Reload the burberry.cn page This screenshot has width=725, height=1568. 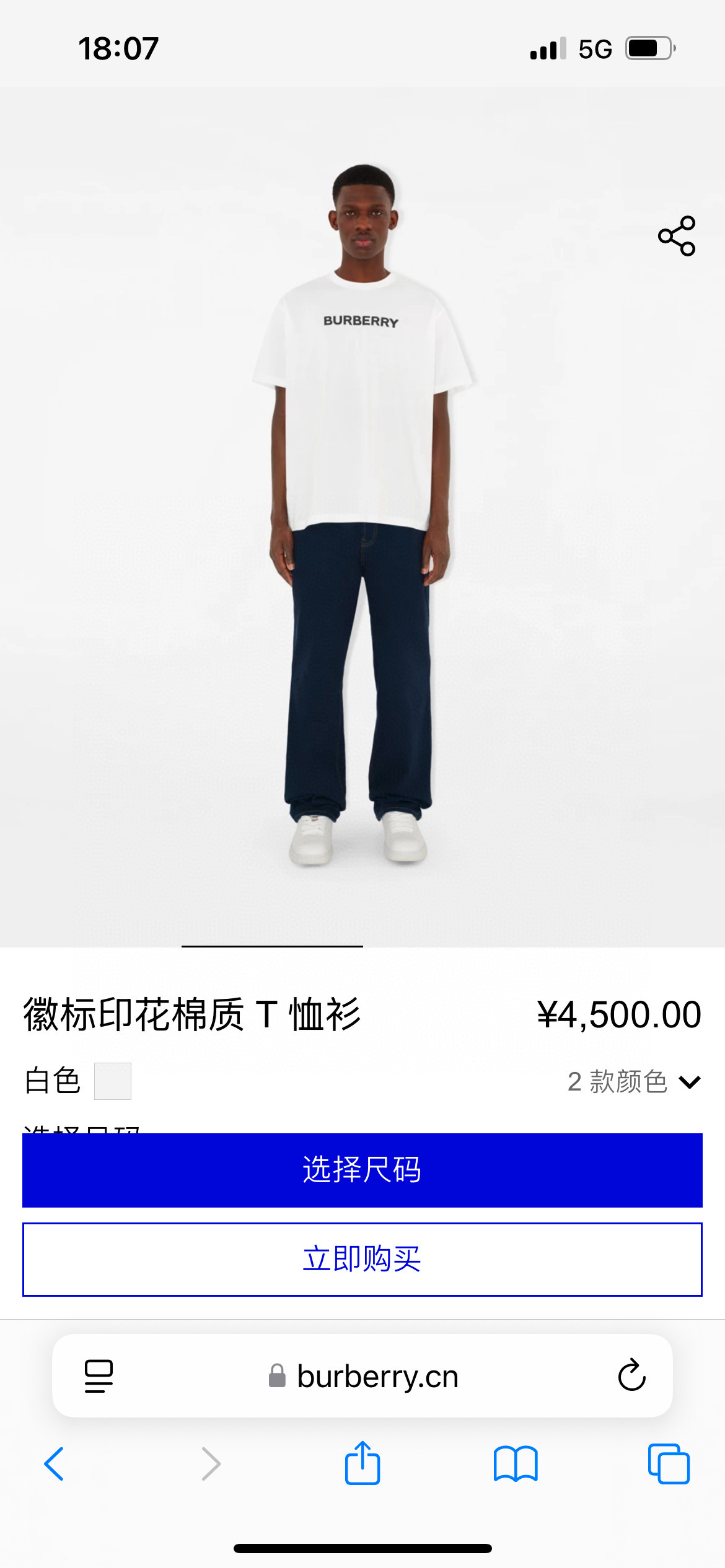631,1376
